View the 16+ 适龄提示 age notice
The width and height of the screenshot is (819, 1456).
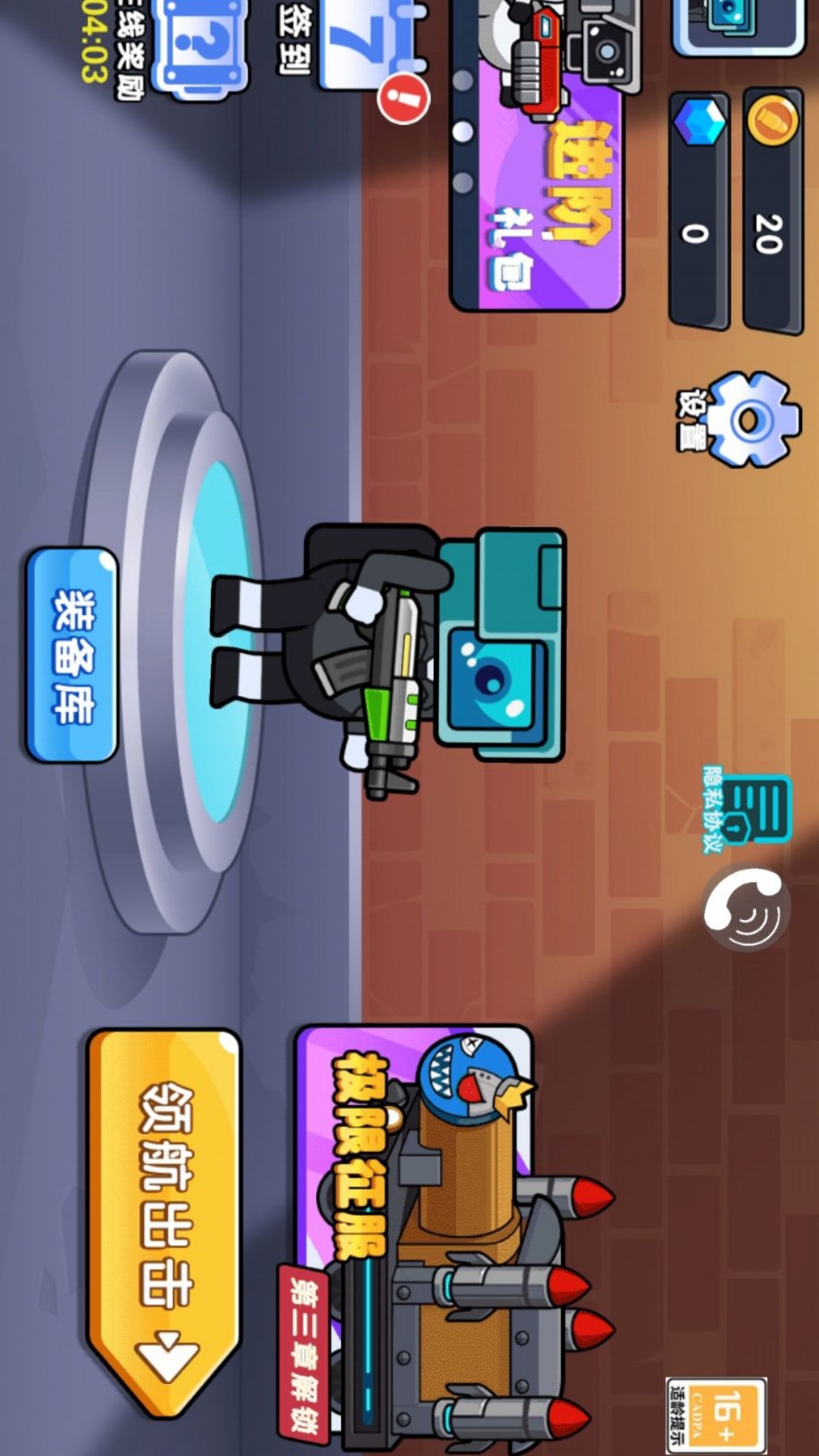[x=716, y=1415]
